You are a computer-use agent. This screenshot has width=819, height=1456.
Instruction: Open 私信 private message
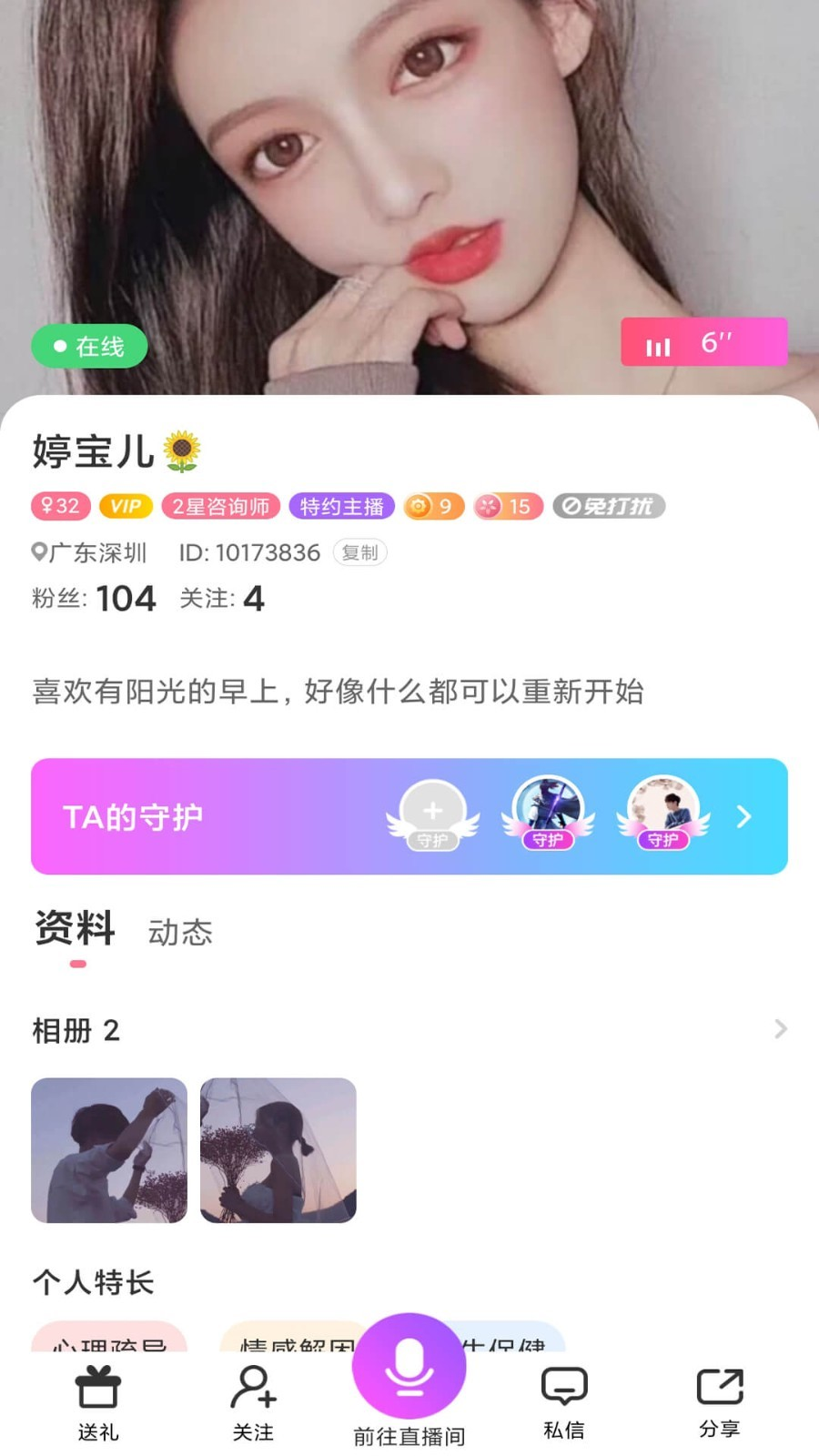[564, 1402]
